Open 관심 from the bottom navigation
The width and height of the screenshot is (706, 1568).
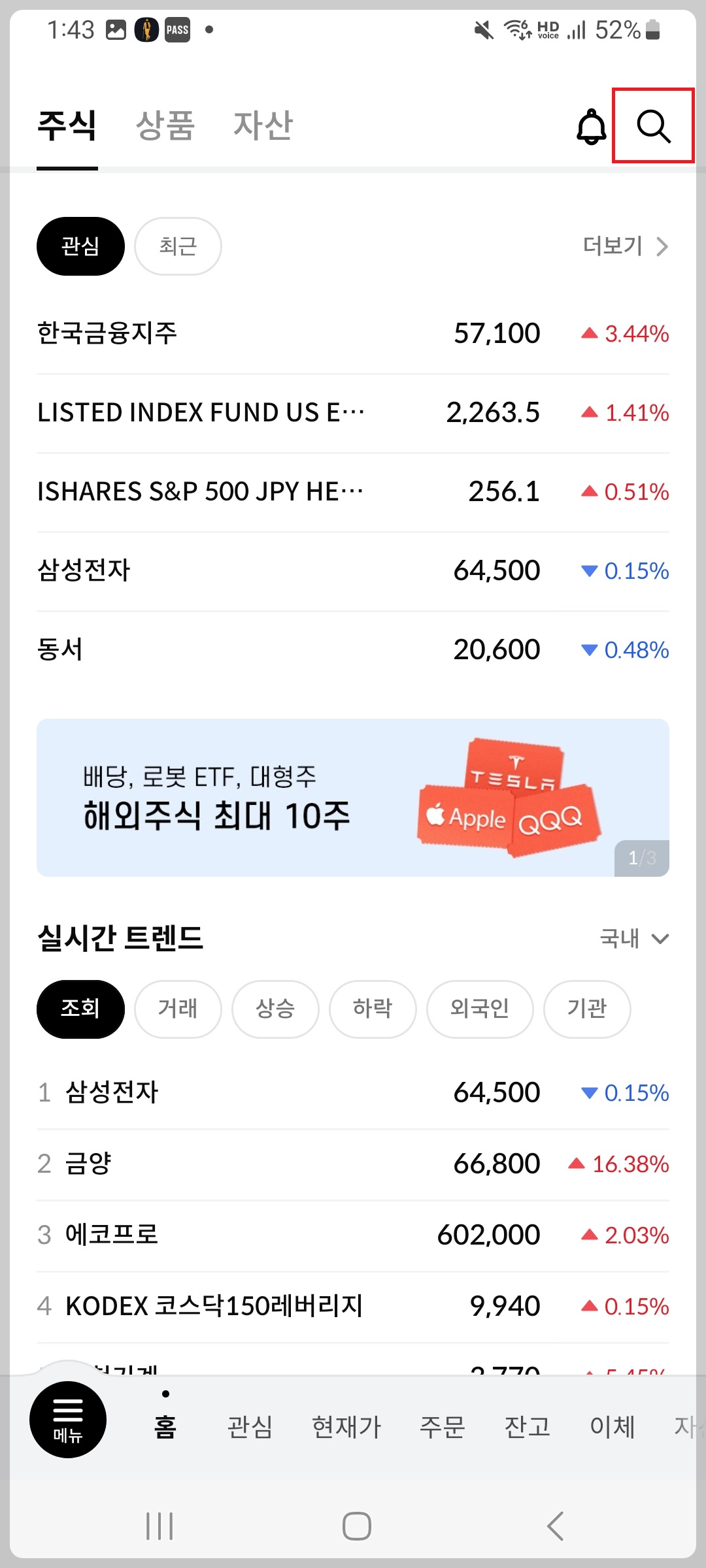click(250, 1428)
